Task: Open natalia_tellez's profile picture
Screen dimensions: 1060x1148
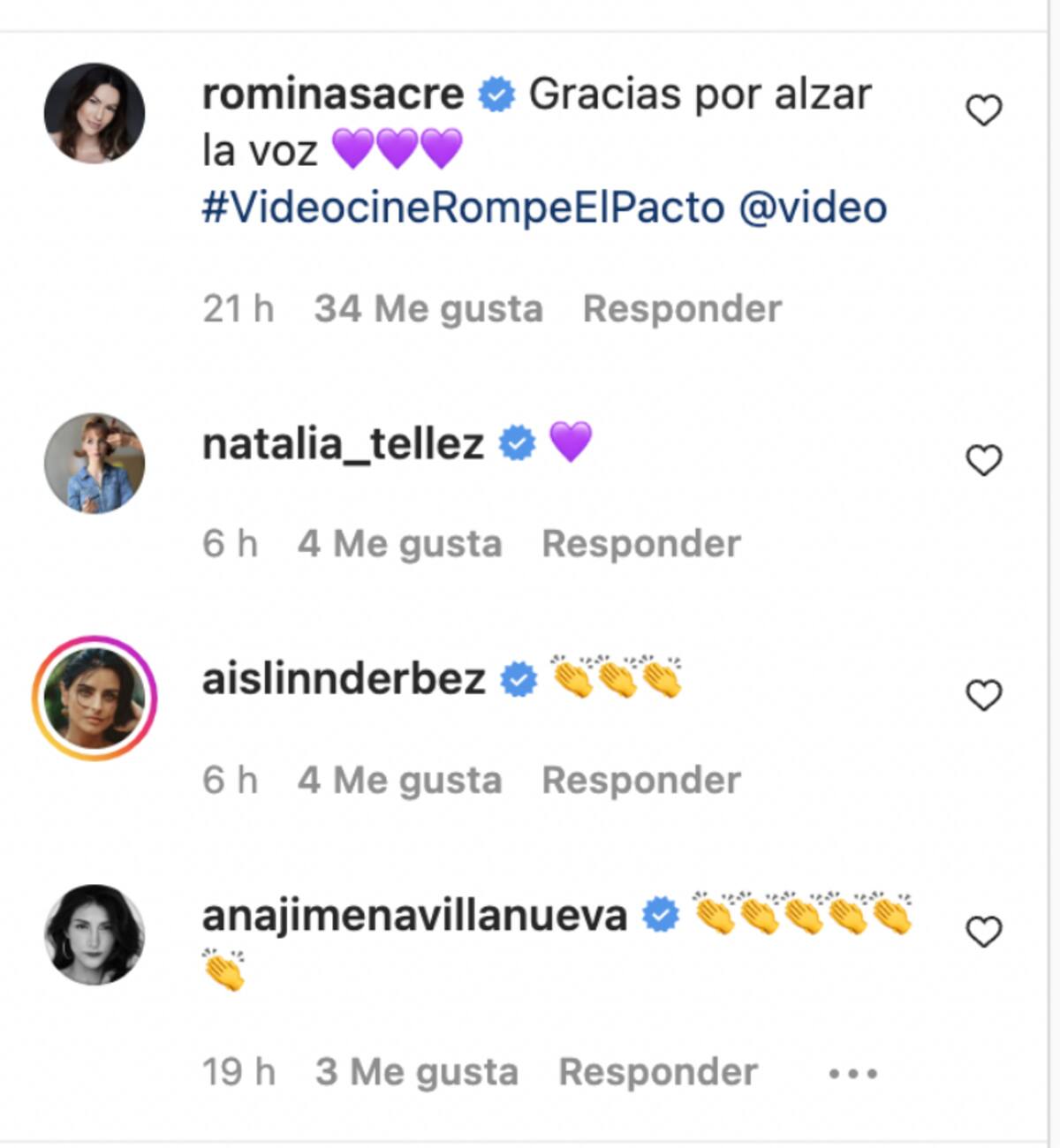Action: [x=95, y=463]
